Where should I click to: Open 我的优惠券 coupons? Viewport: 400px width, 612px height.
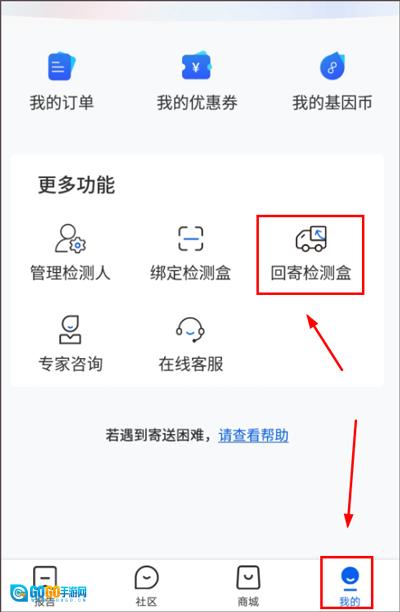[197, 82]
